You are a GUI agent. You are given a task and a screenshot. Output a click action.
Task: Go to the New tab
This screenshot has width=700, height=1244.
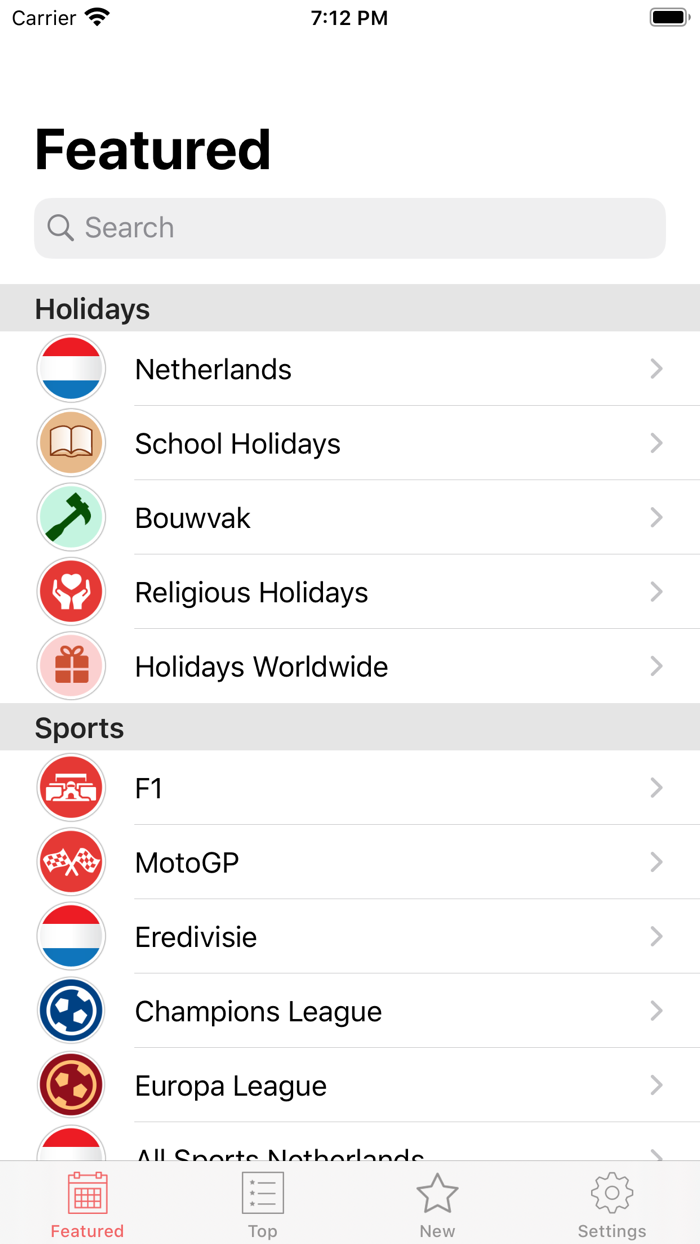click(x=437, y=1204)
